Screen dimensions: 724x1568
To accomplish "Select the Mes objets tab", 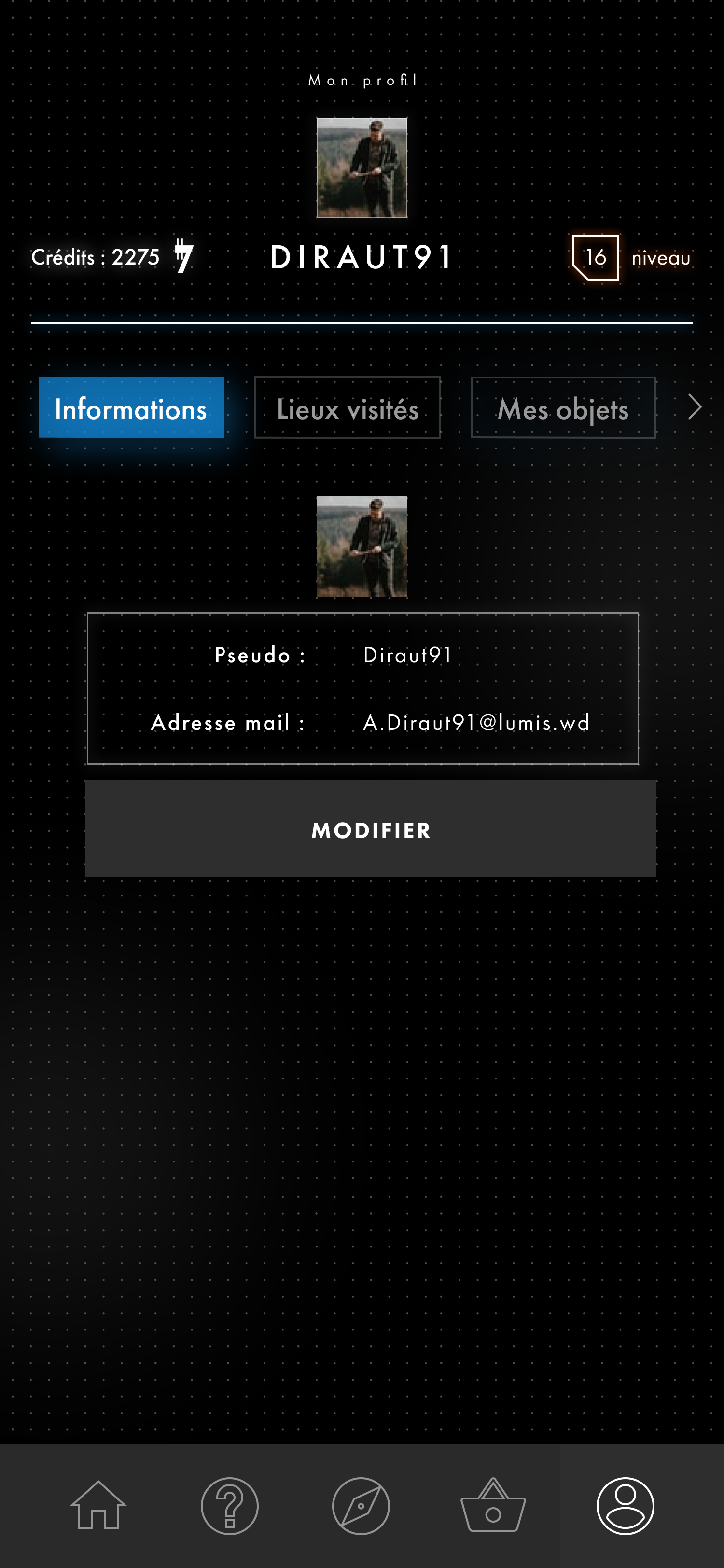I will point(563,408).
